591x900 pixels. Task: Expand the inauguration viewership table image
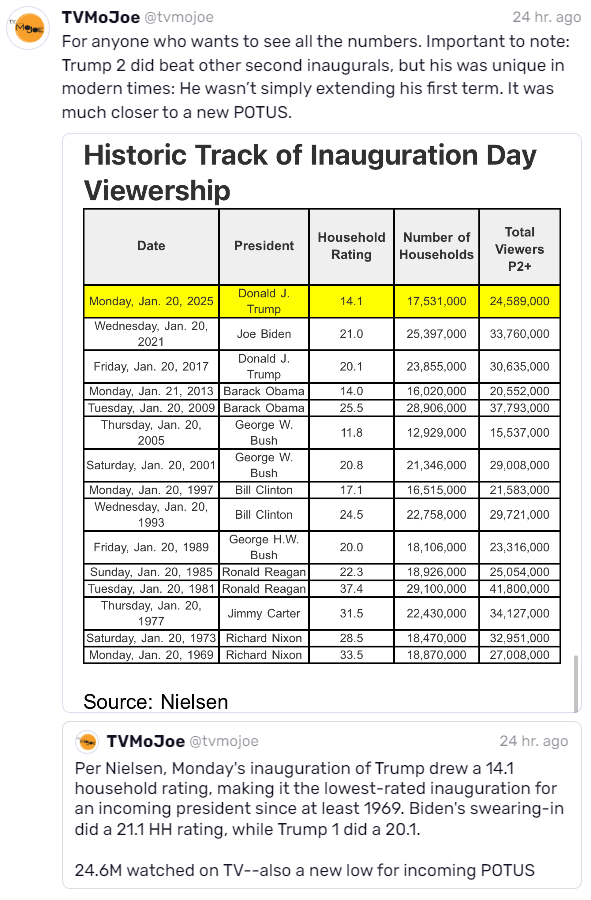321,423
